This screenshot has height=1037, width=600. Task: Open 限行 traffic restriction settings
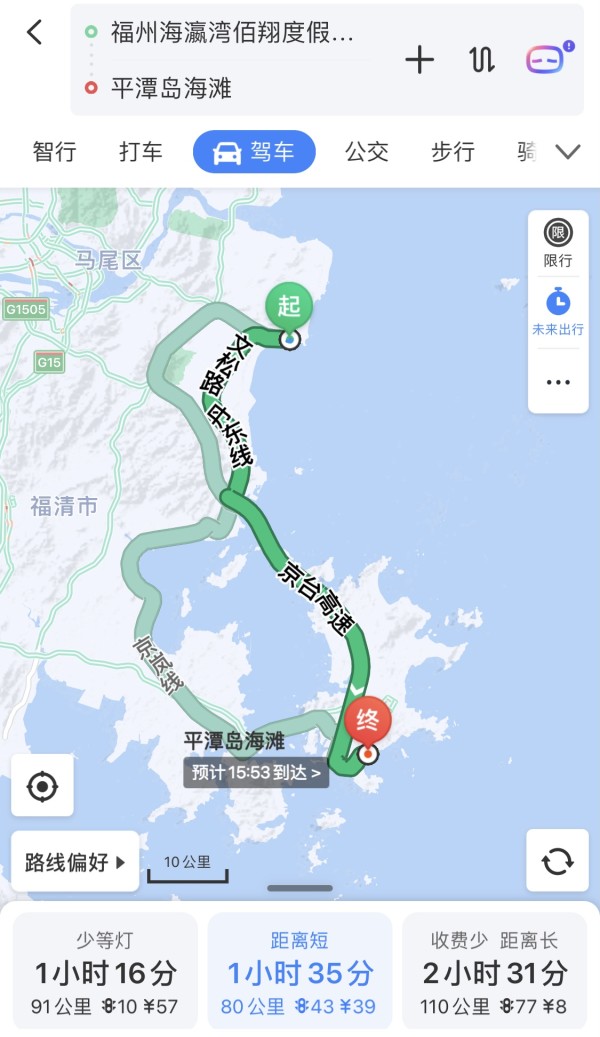tap(558, 244)
